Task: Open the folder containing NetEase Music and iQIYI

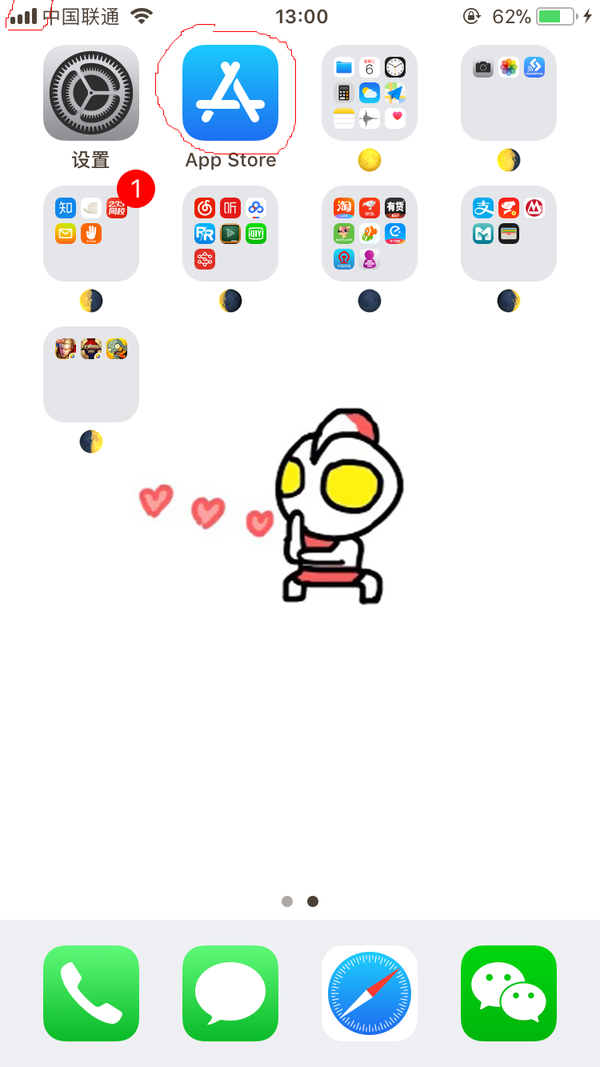Action: 230,233
